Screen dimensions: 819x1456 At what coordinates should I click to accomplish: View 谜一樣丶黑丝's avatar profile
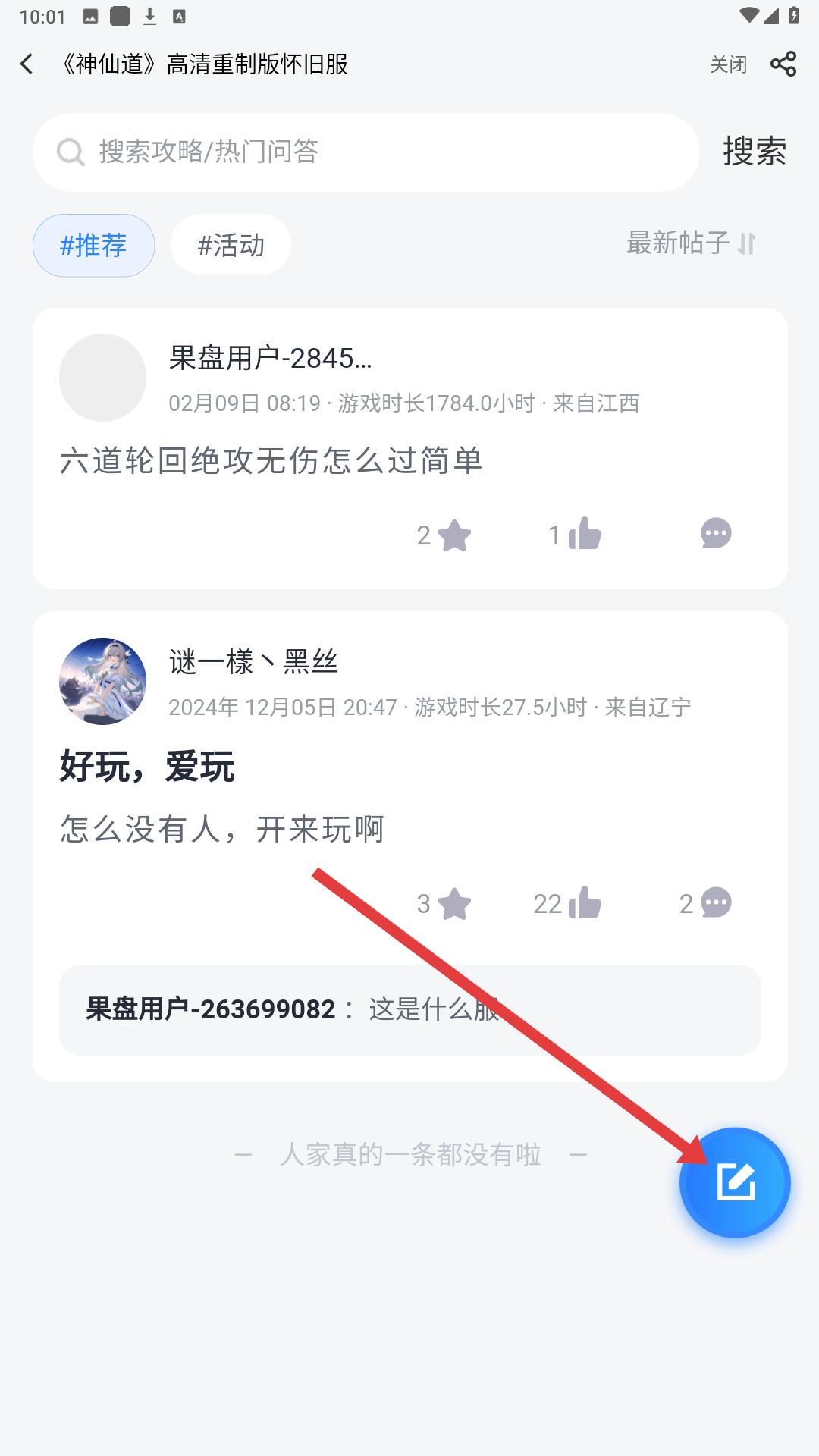(x=103, y=681)
